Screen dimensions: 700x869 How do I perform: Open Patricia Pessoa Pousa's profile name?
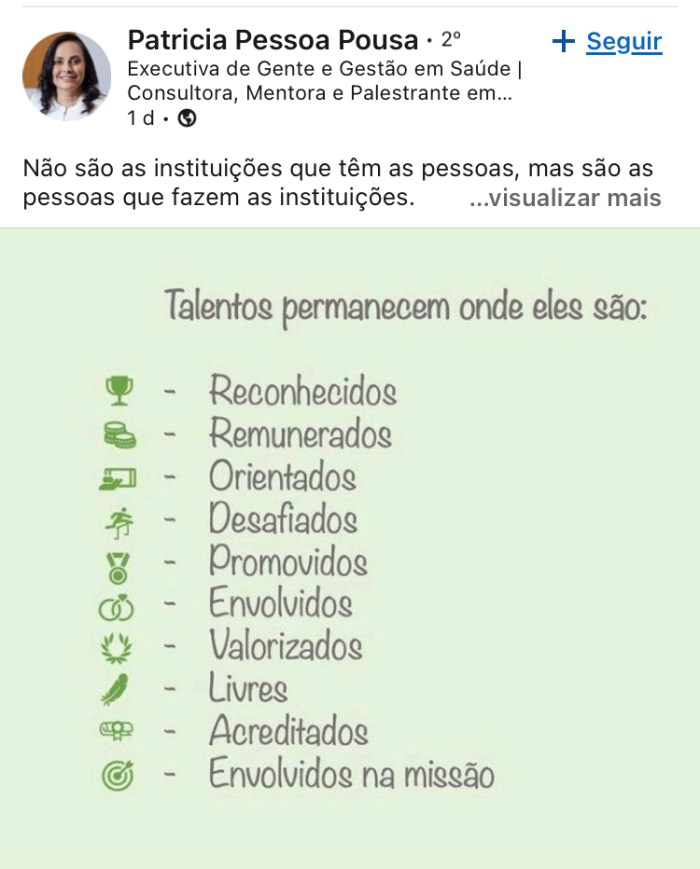[x=272, y=41]
